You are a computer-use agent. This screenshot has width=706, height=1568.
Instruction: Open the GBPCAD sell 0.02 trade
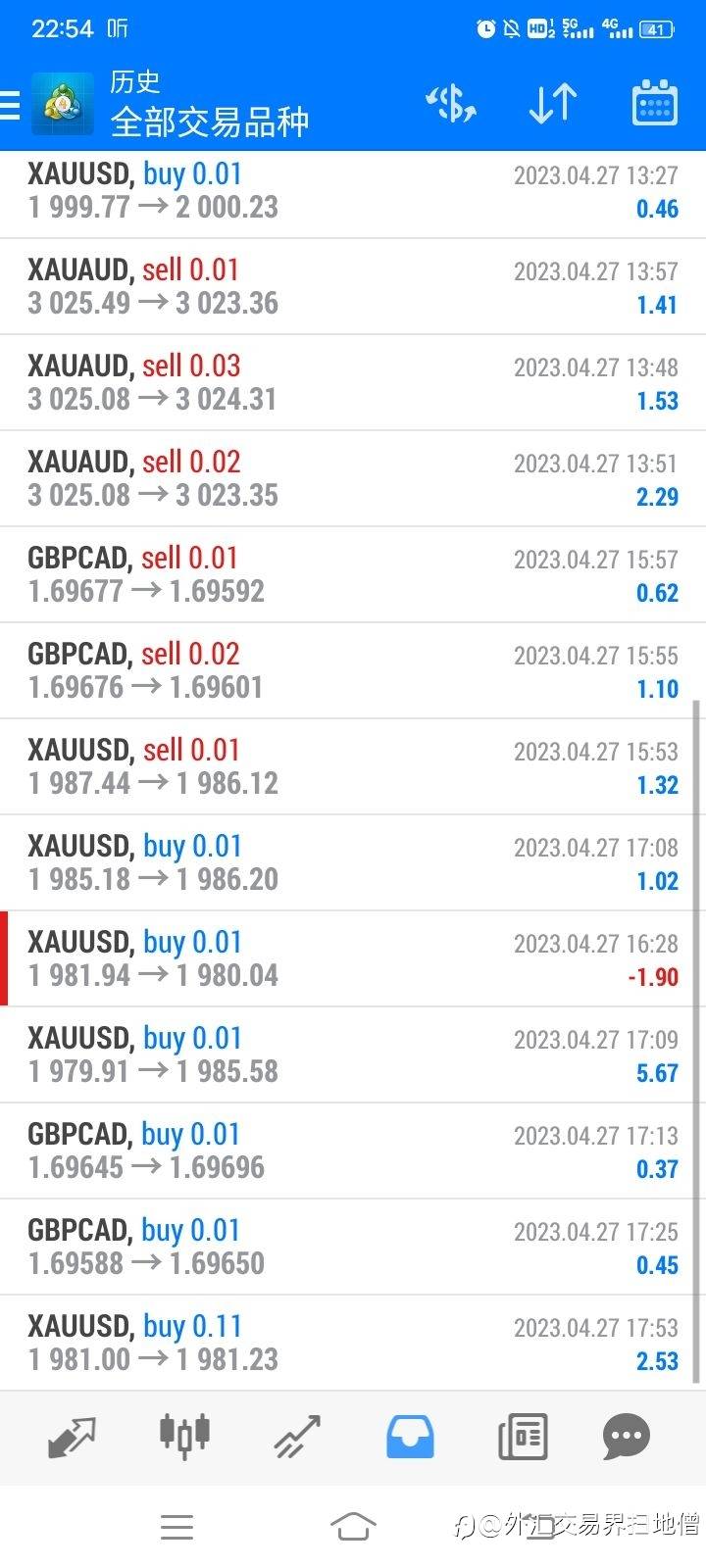click(x=353, y=670)
